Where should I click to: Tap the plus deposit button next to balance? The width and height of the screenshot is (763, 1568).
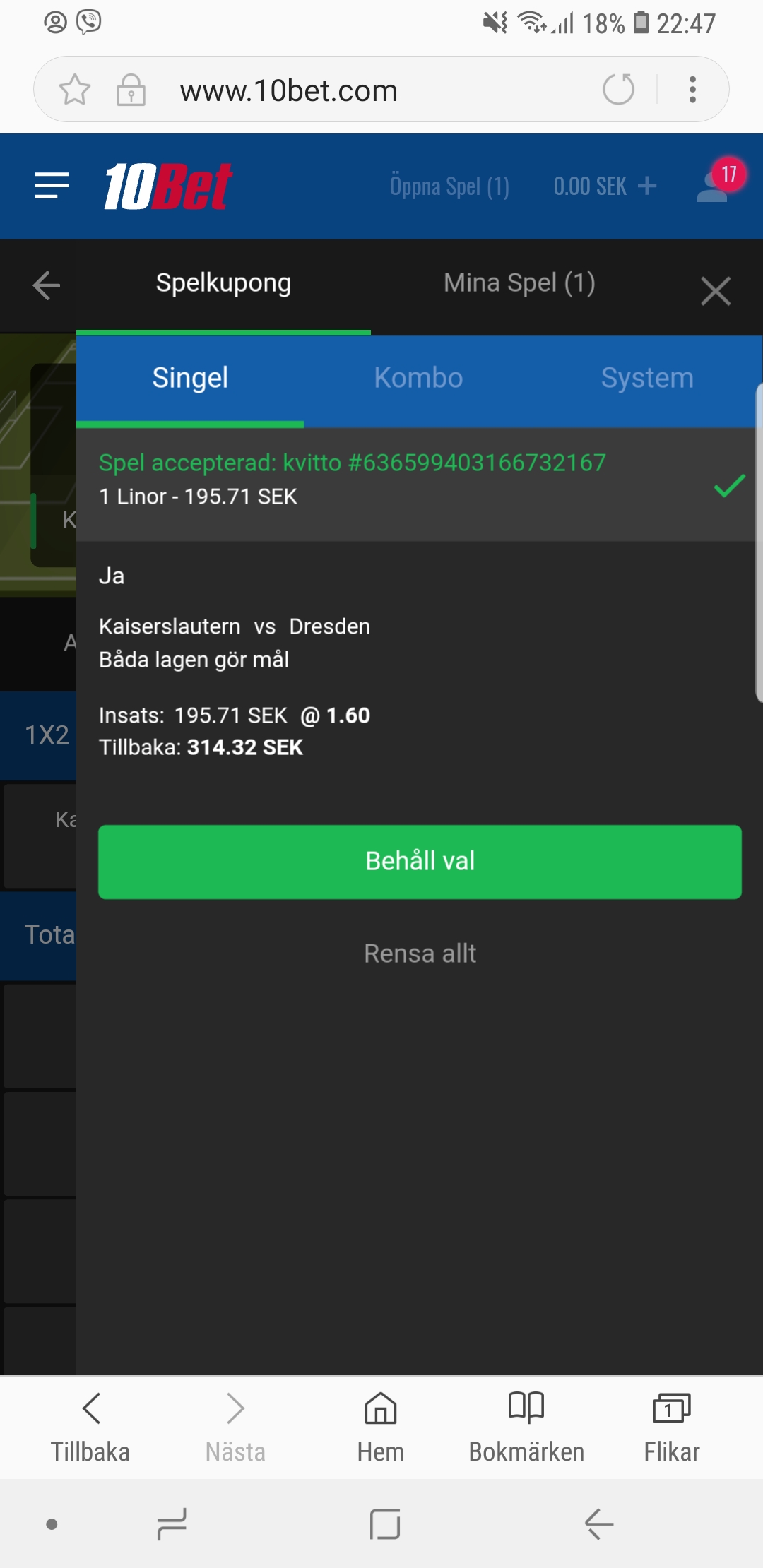pos(647,186)
